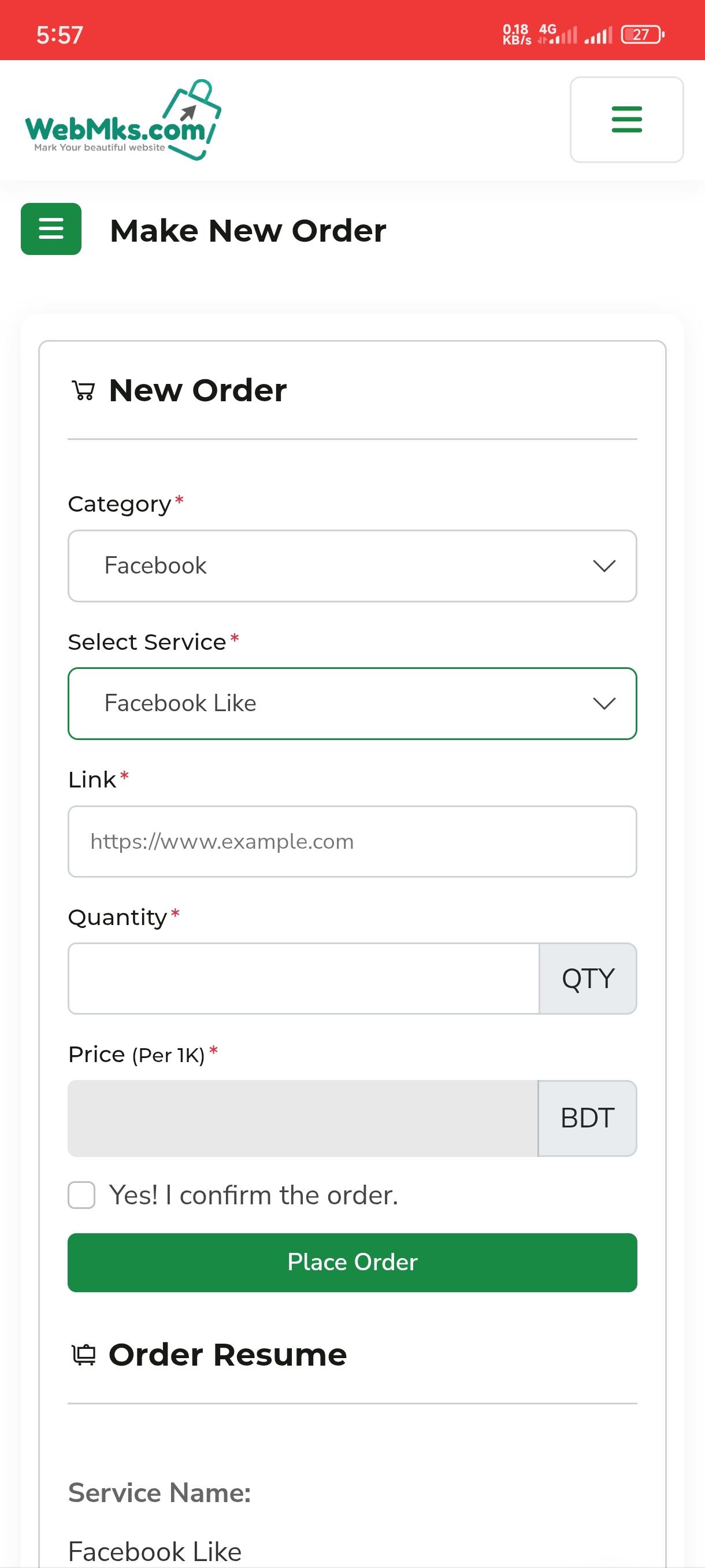The width and height of the screenshot is (705, 1568).
Task: Tap the WebMks.com logo
Action: coord(123,120)
